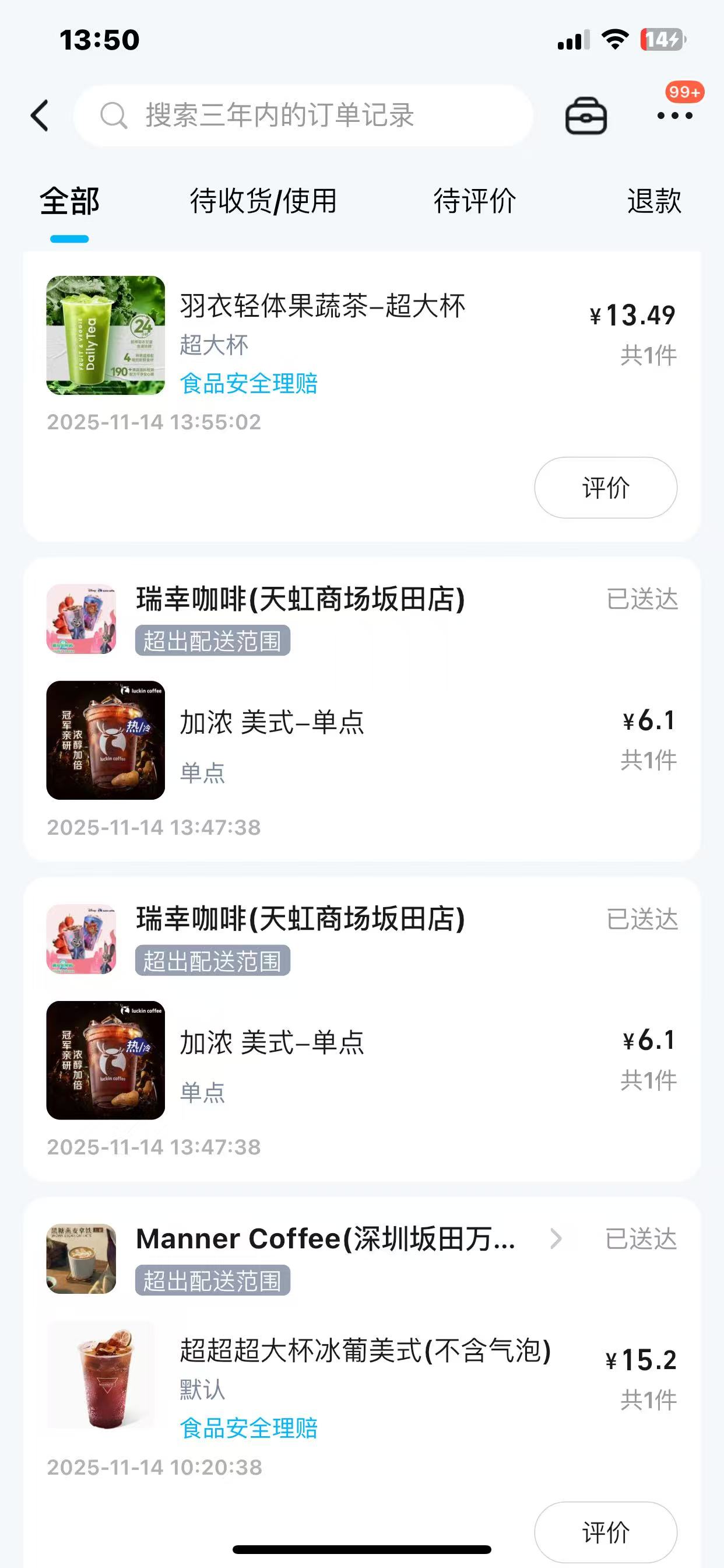Viewport: 724px width, 1568px height.
Task: Switch to the 待收货/使用 tab
Action: pos(263,201)
